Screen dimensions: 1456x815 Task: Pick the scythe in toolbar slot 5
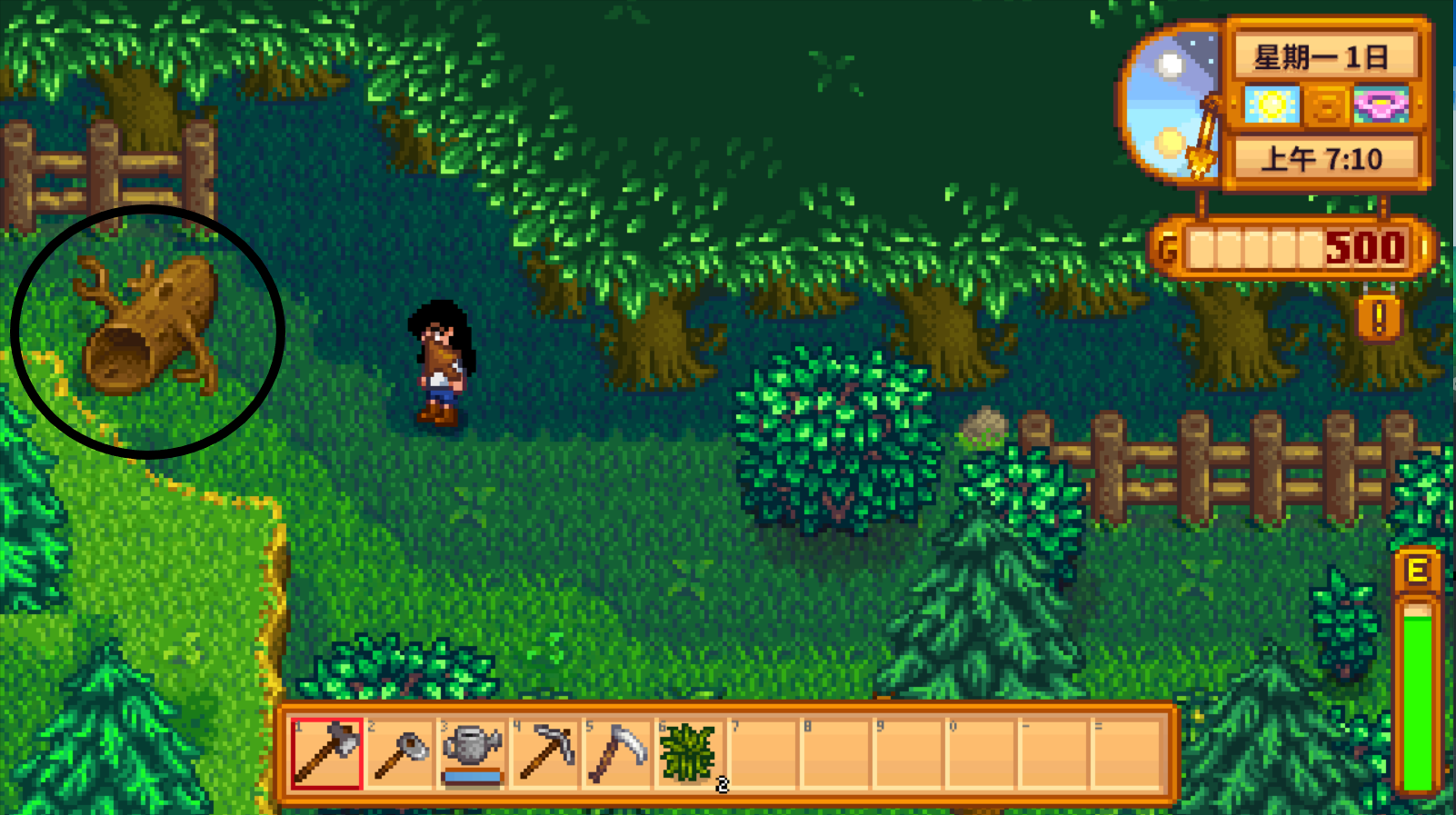[x=617, y=752]
